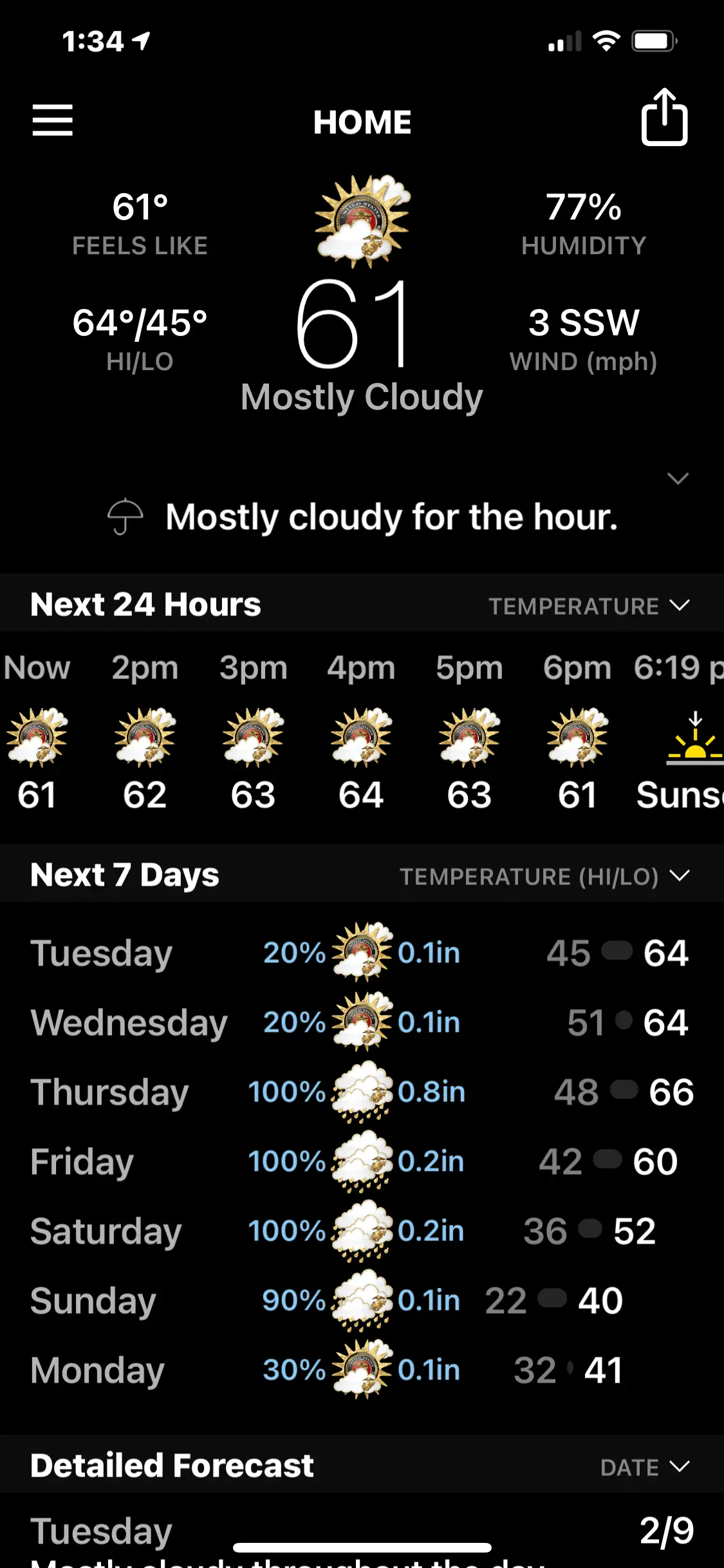Open Sunday's forecast row
Screen dimensions: 724x1568
(x=360, y=1300)
